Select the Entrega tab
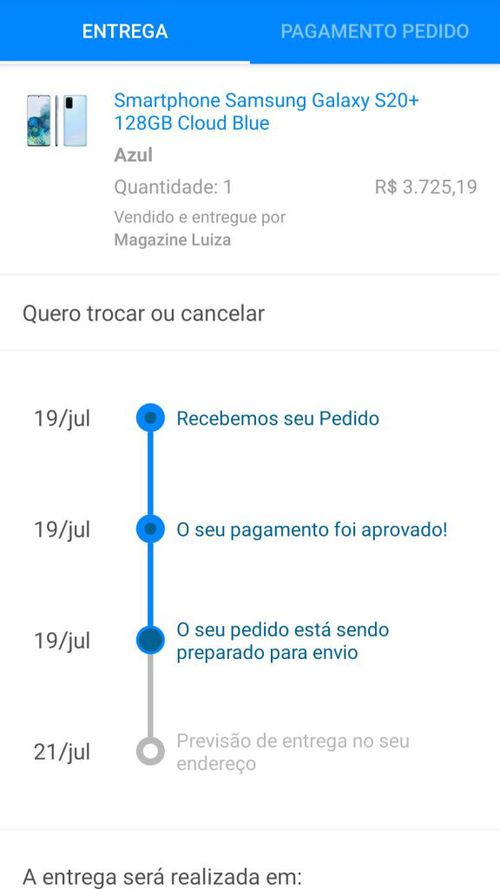This screenshot has width=500, height=889. (125, 31)
